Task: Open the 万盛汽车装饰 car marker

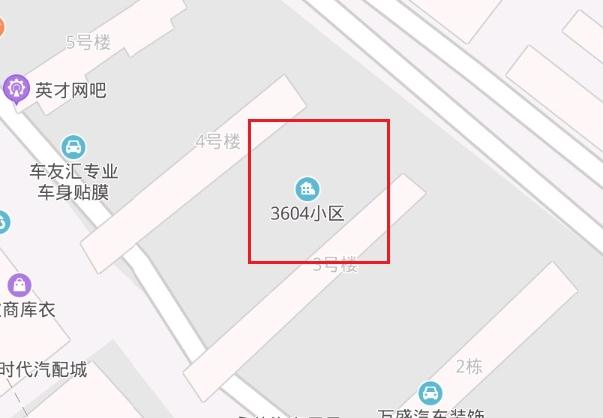Action: (x=430, y=393)
